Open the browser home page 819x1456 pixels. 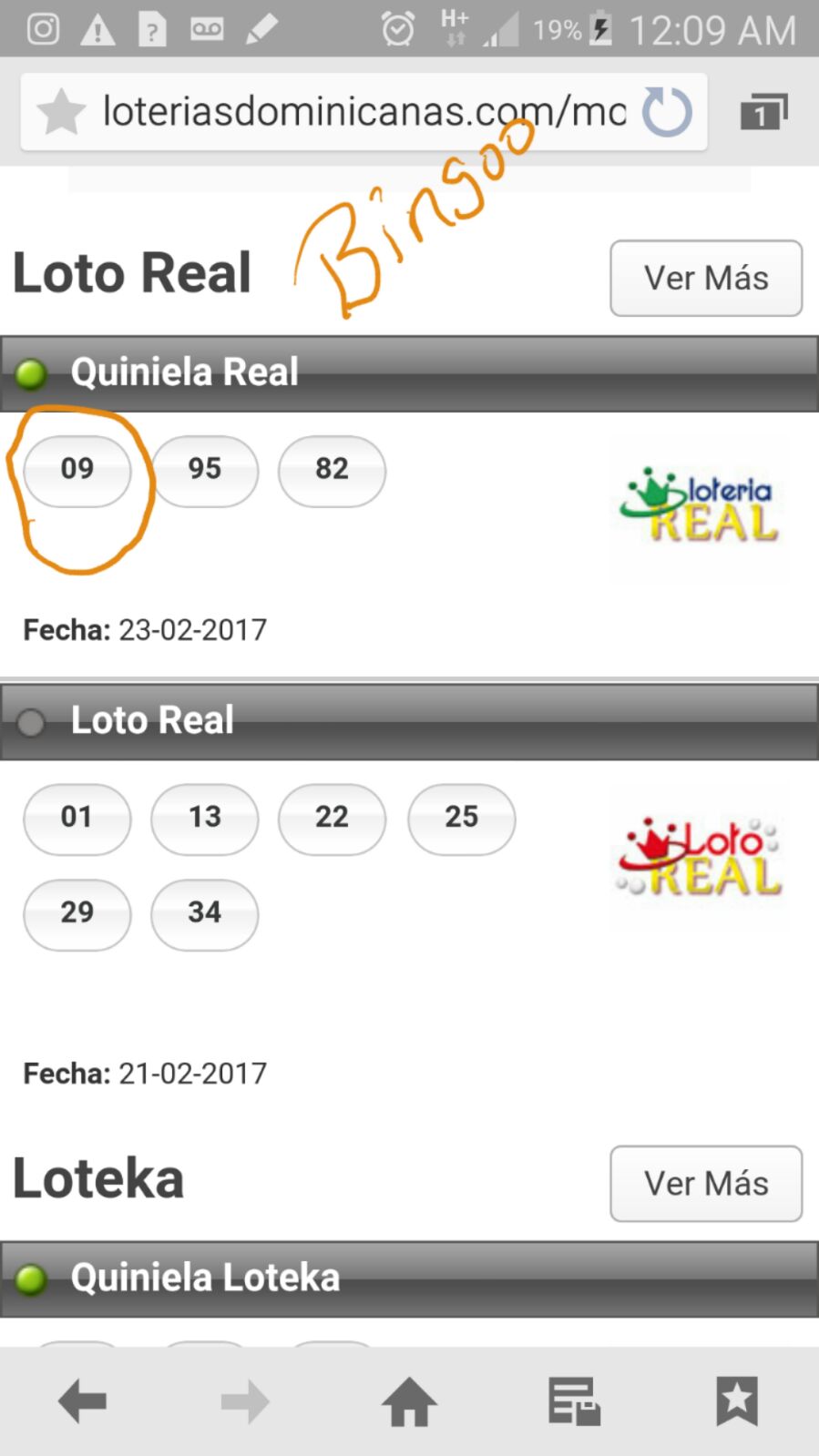point(409,1401)
